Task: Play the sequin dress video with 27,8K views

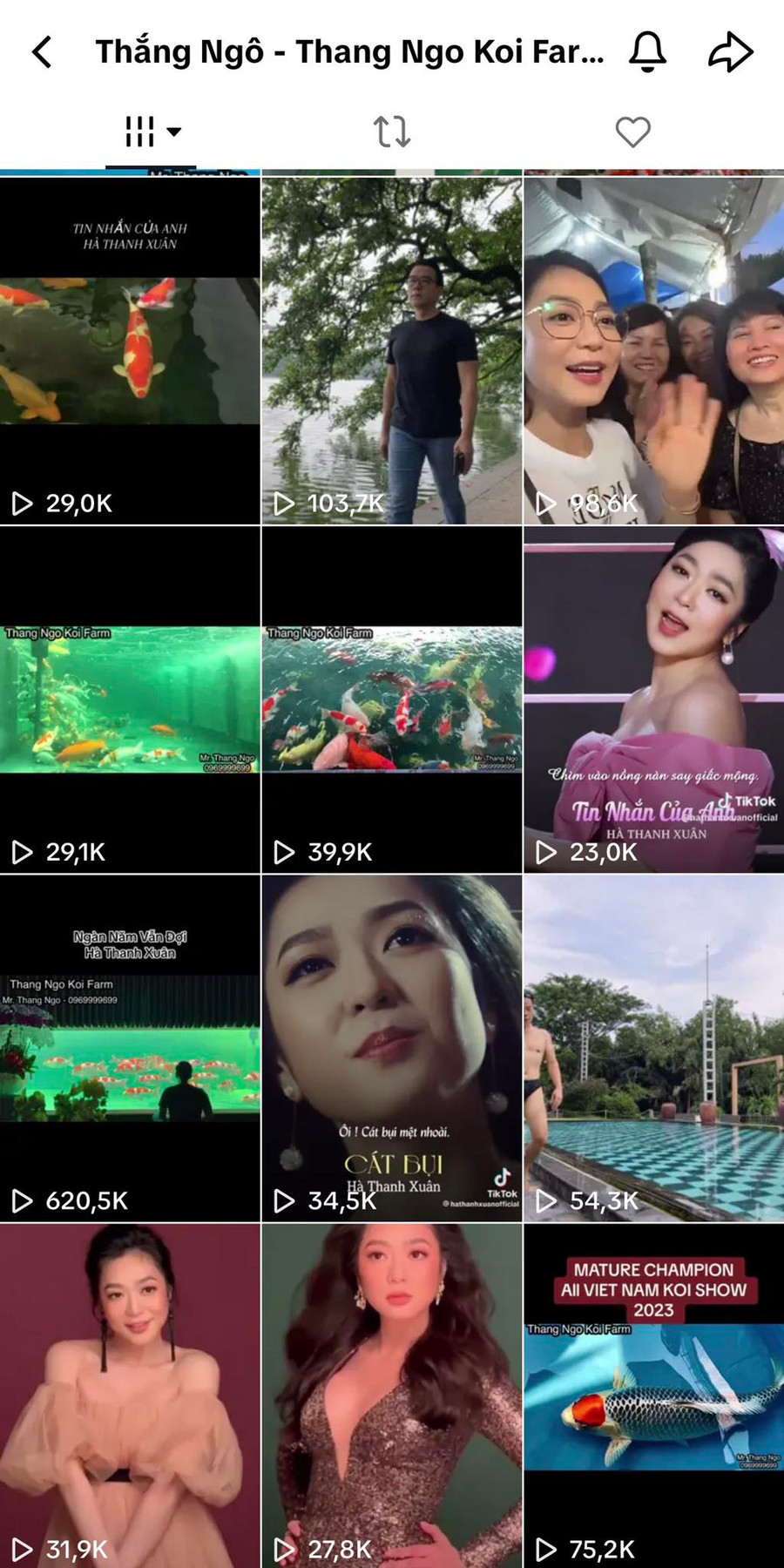Action: pyautogui.click(x=391, y=1394)
